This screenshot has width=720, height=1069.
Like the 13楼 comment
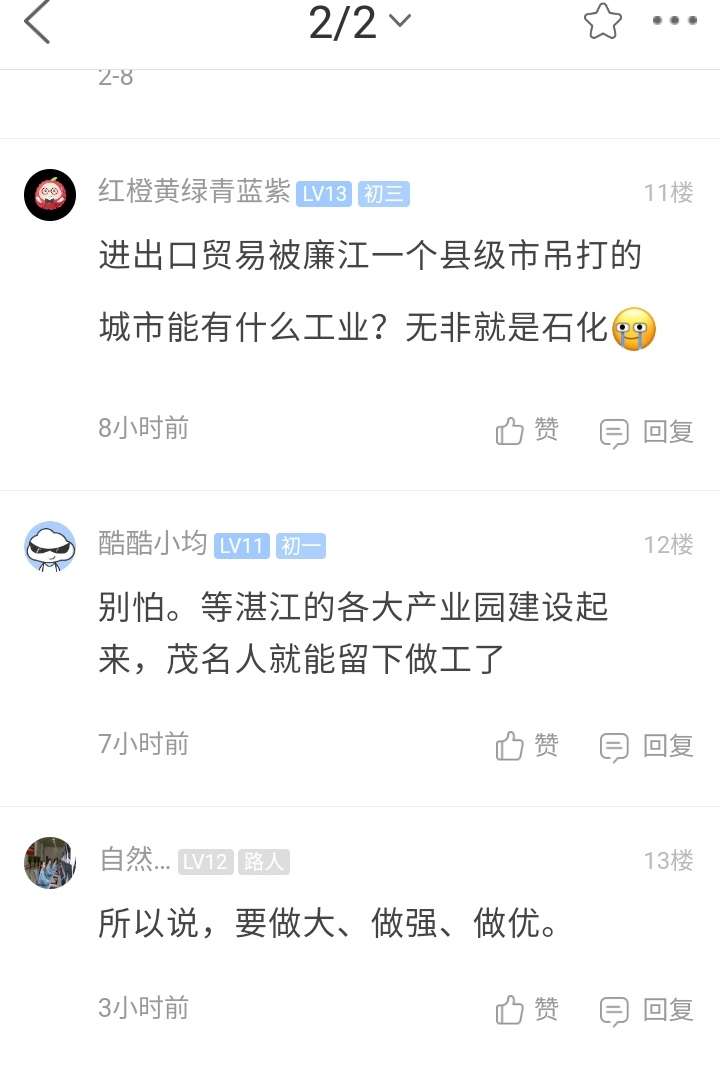tap(527, 1009)
